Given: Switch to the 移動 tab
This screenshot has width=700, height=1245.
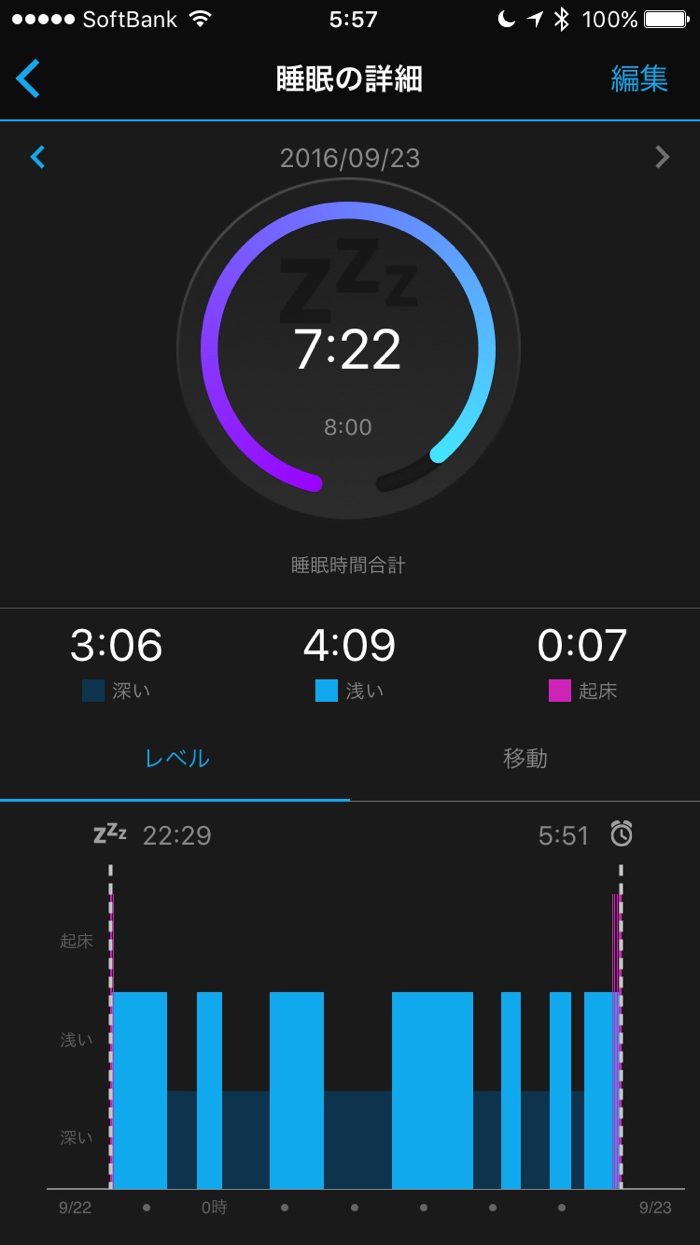Looking at the screenshot, I should [x=524, y=758].
